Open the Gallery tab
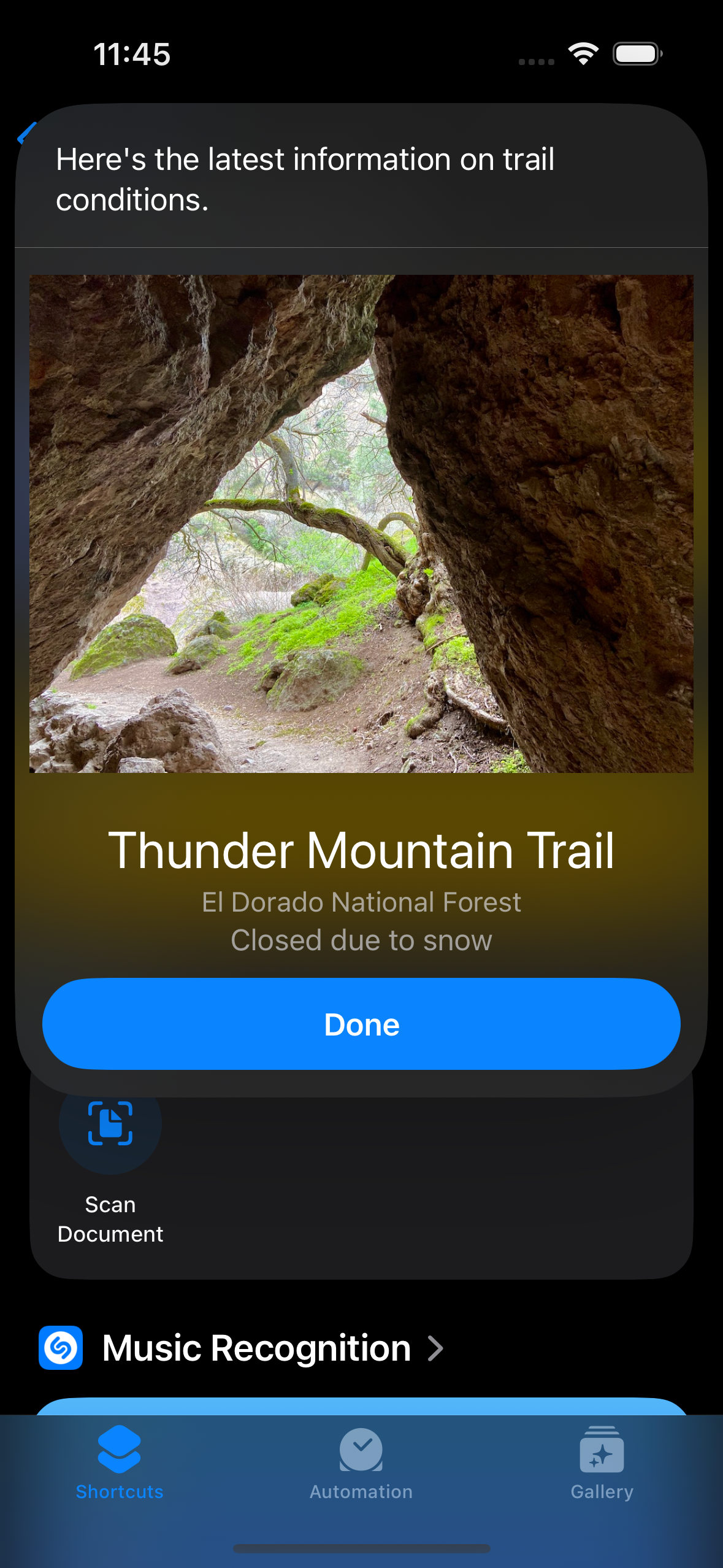 (602, 1464)
